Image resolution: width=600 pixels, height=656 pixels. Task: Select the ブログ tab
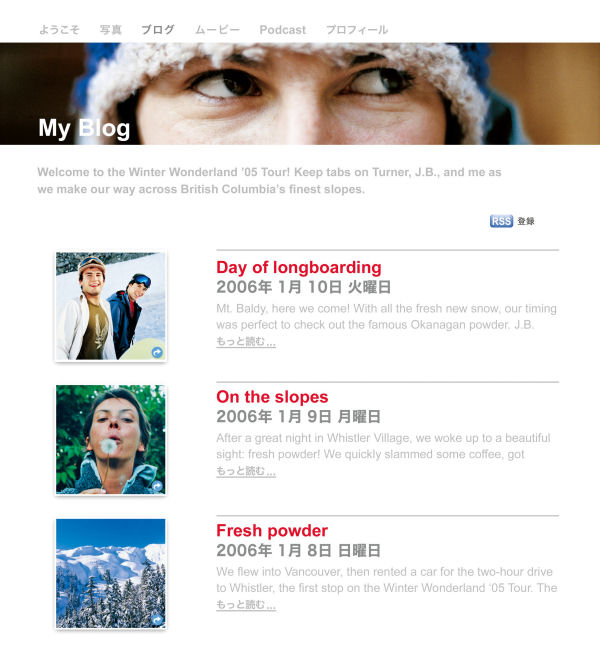tap(158, 30)
